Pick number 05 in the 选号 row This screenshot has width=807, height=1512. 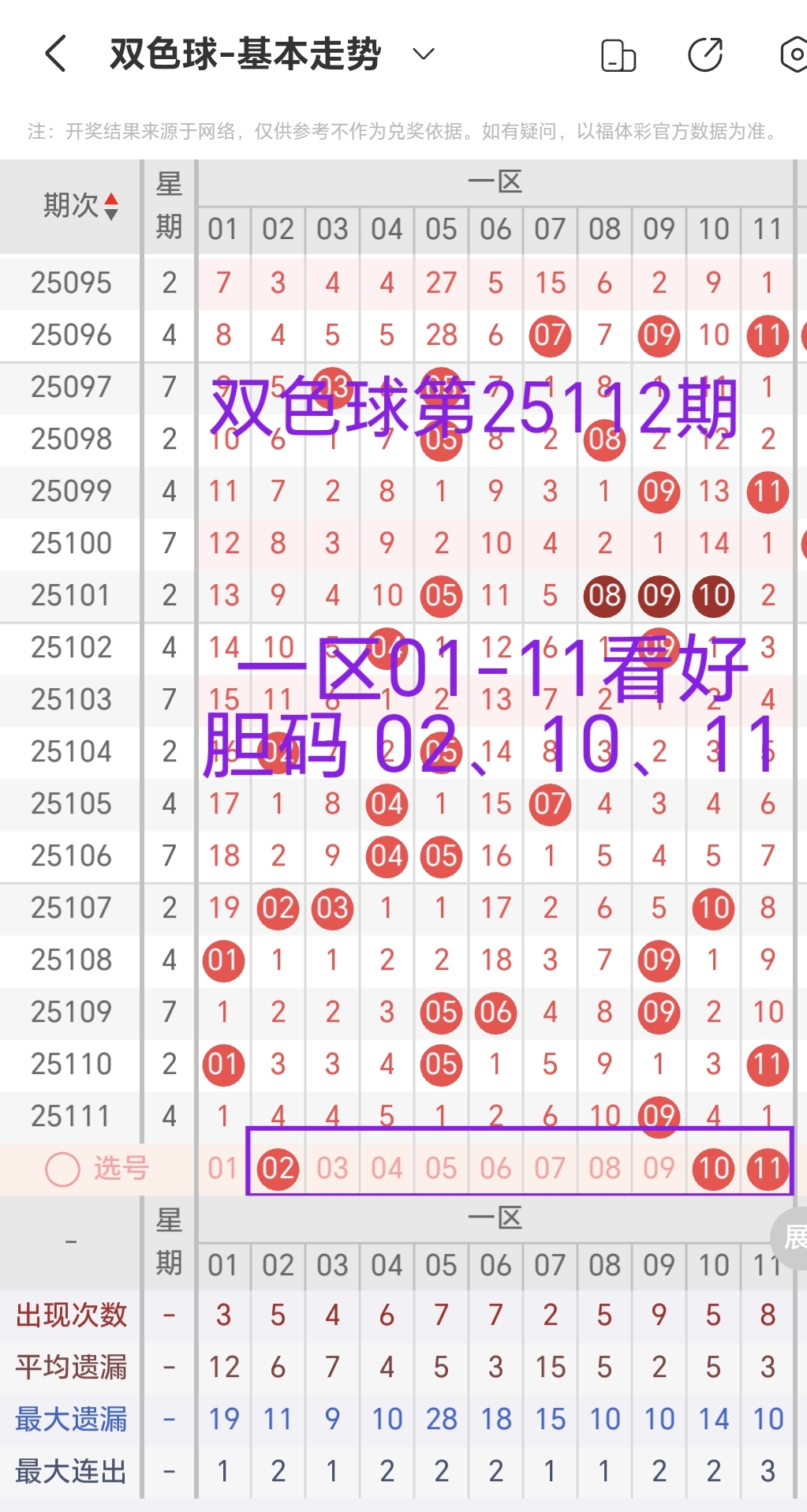coord(441,1169)
